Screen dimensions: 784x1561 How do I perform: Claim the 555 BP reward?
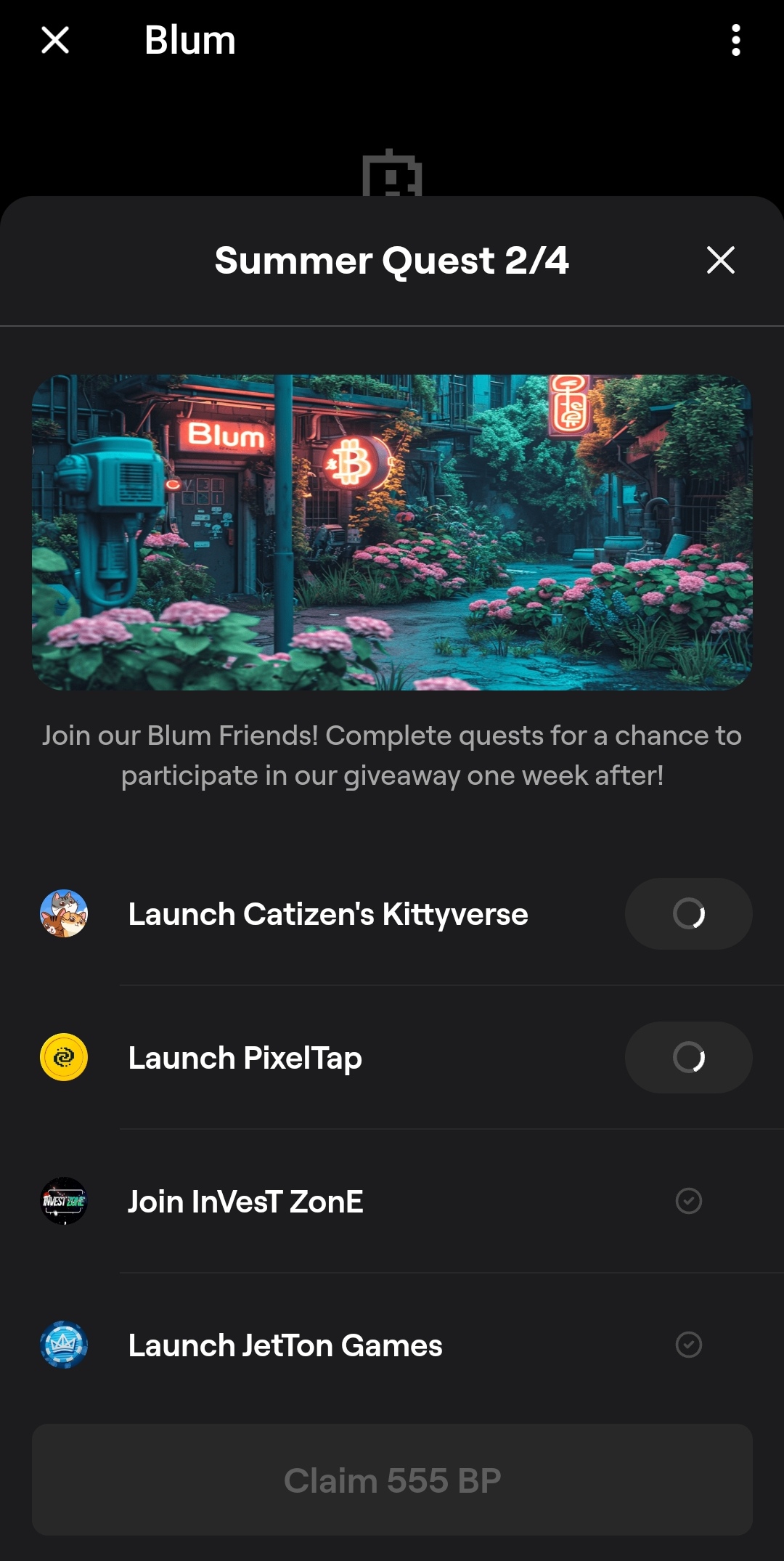click(392, 1480)
